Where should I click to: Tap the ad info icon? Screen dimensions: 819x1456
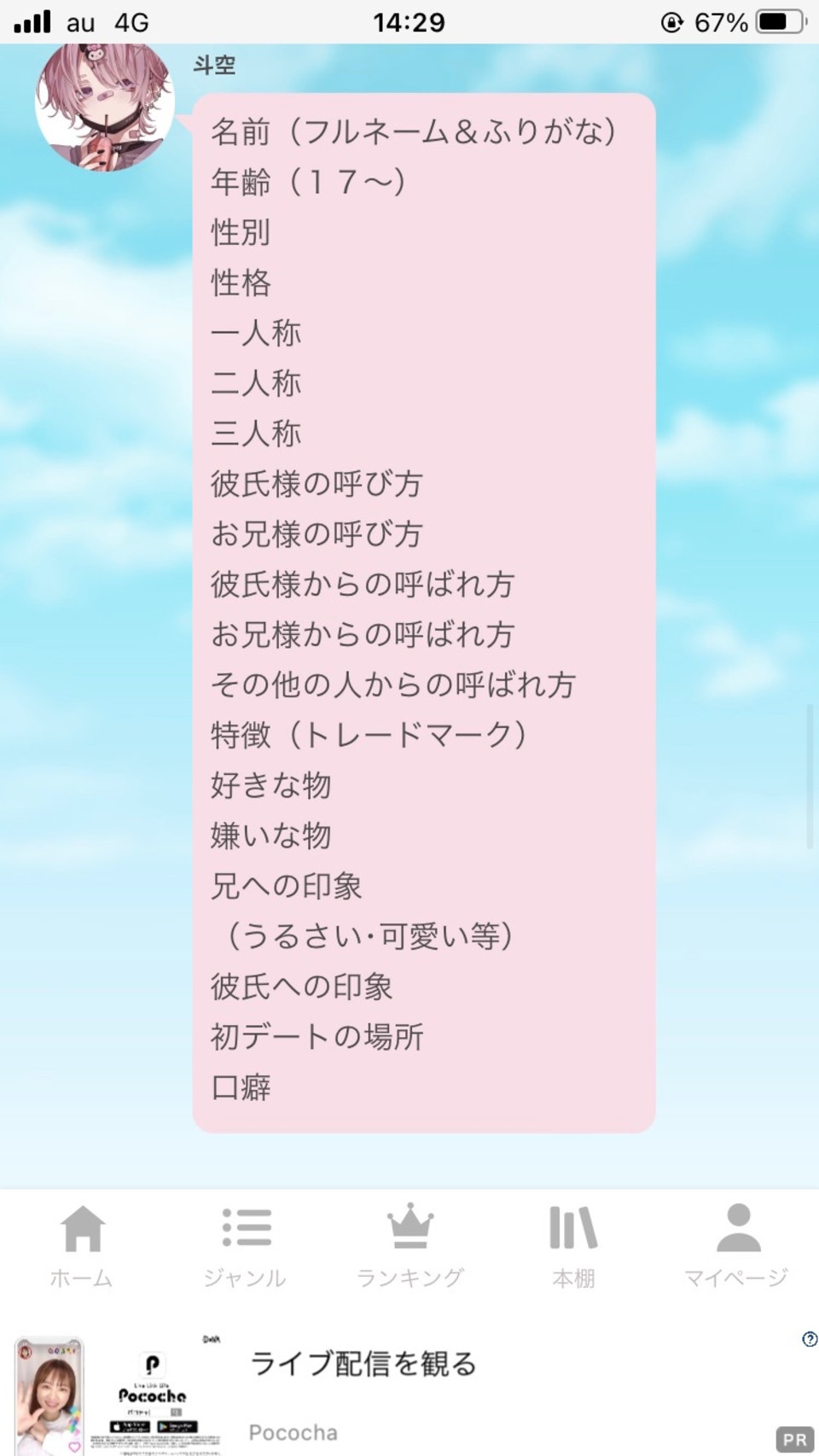coord(810,1339)
